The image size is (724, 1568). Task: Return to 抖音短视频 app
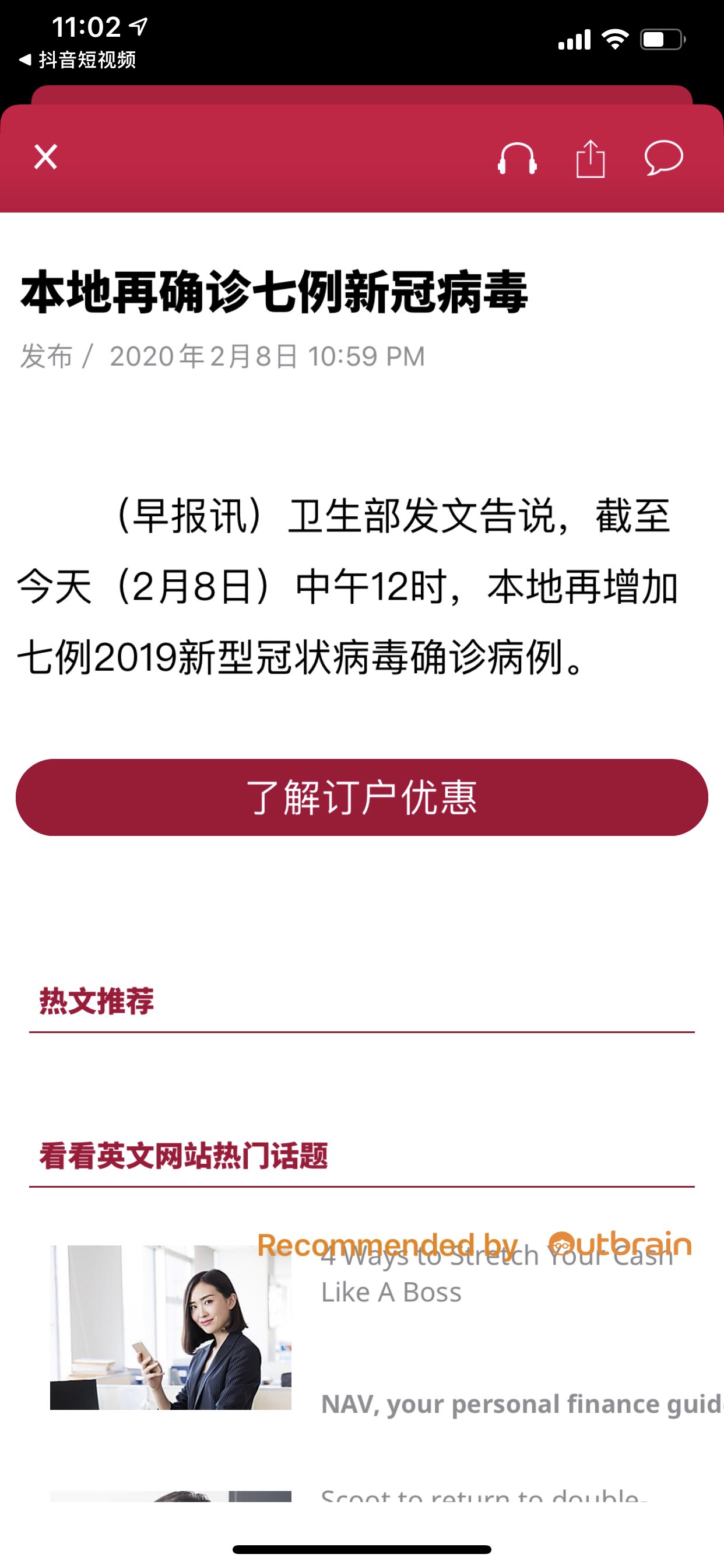pos(78,60)
